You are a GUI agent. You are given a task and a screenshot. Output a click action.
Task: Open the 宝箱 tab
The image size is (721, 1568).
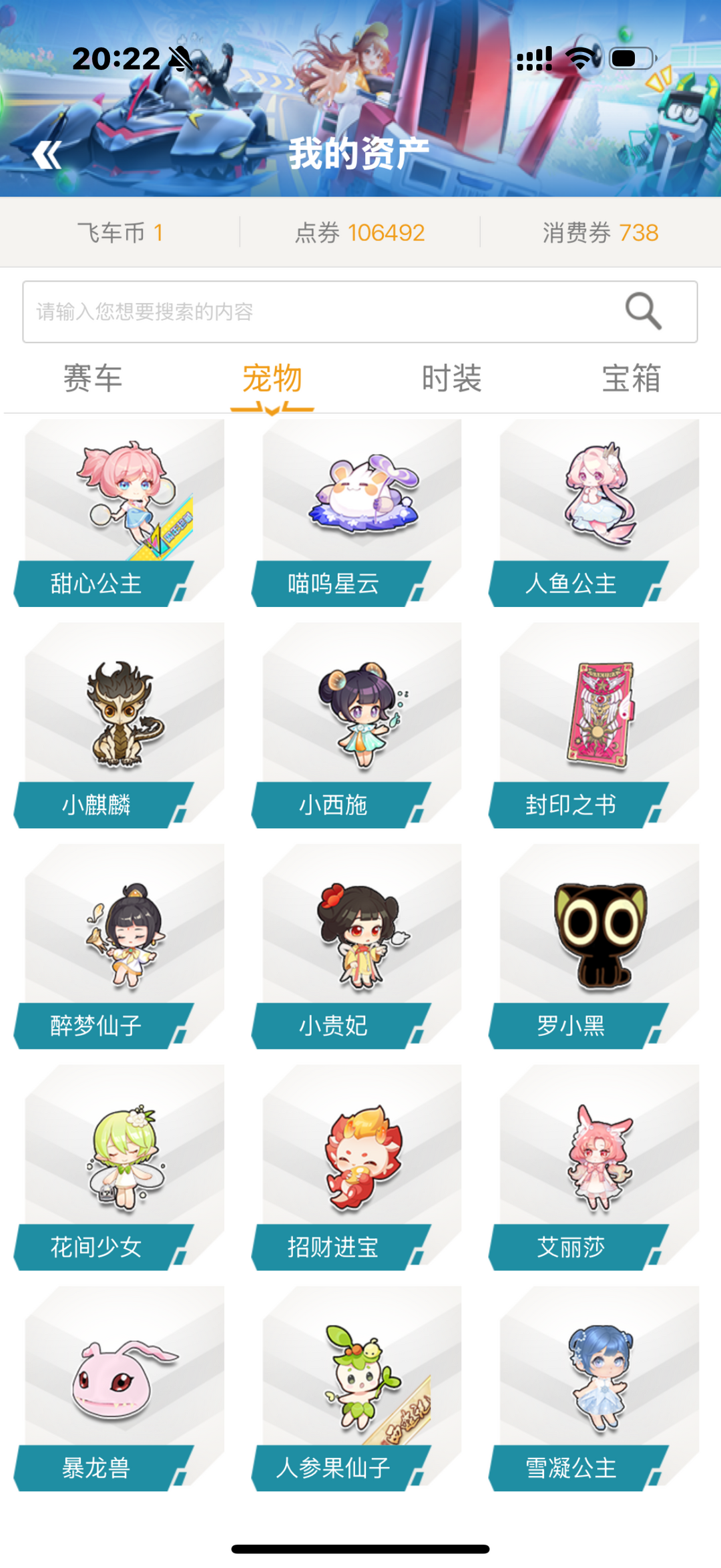point(632,378)
